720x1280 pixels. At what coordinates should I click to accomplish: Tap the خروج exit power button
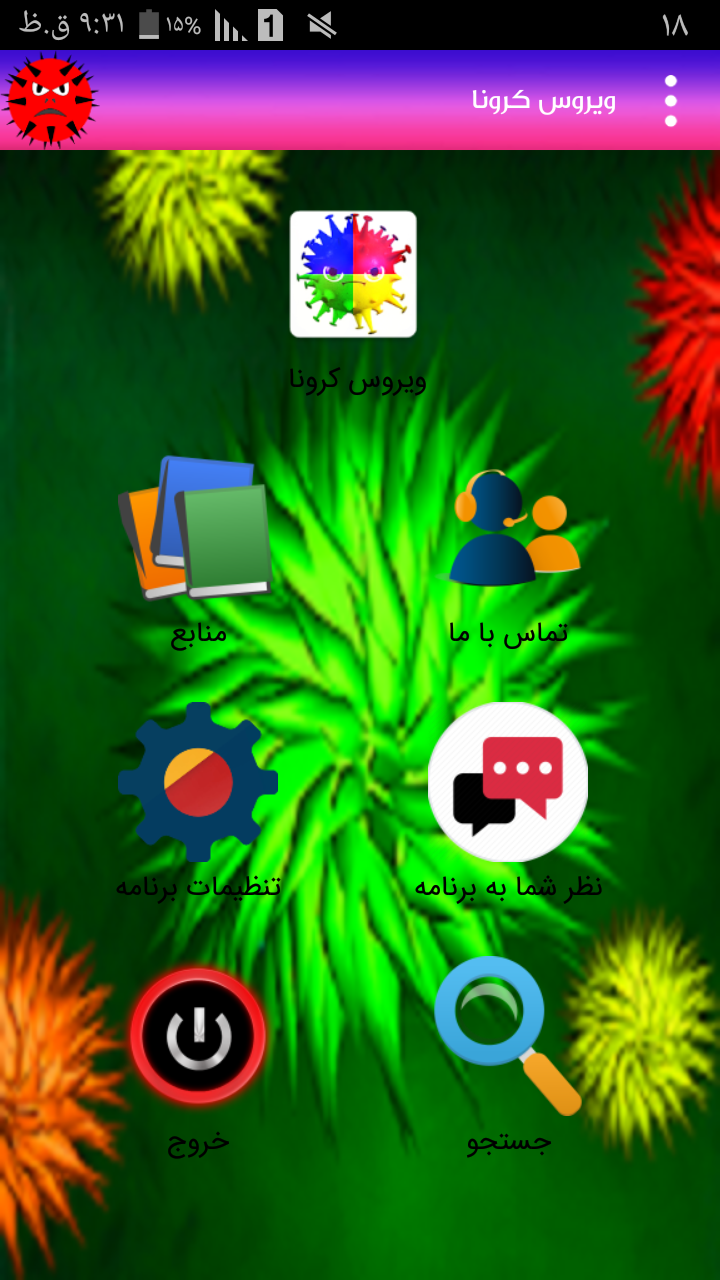click(198, 1036)
